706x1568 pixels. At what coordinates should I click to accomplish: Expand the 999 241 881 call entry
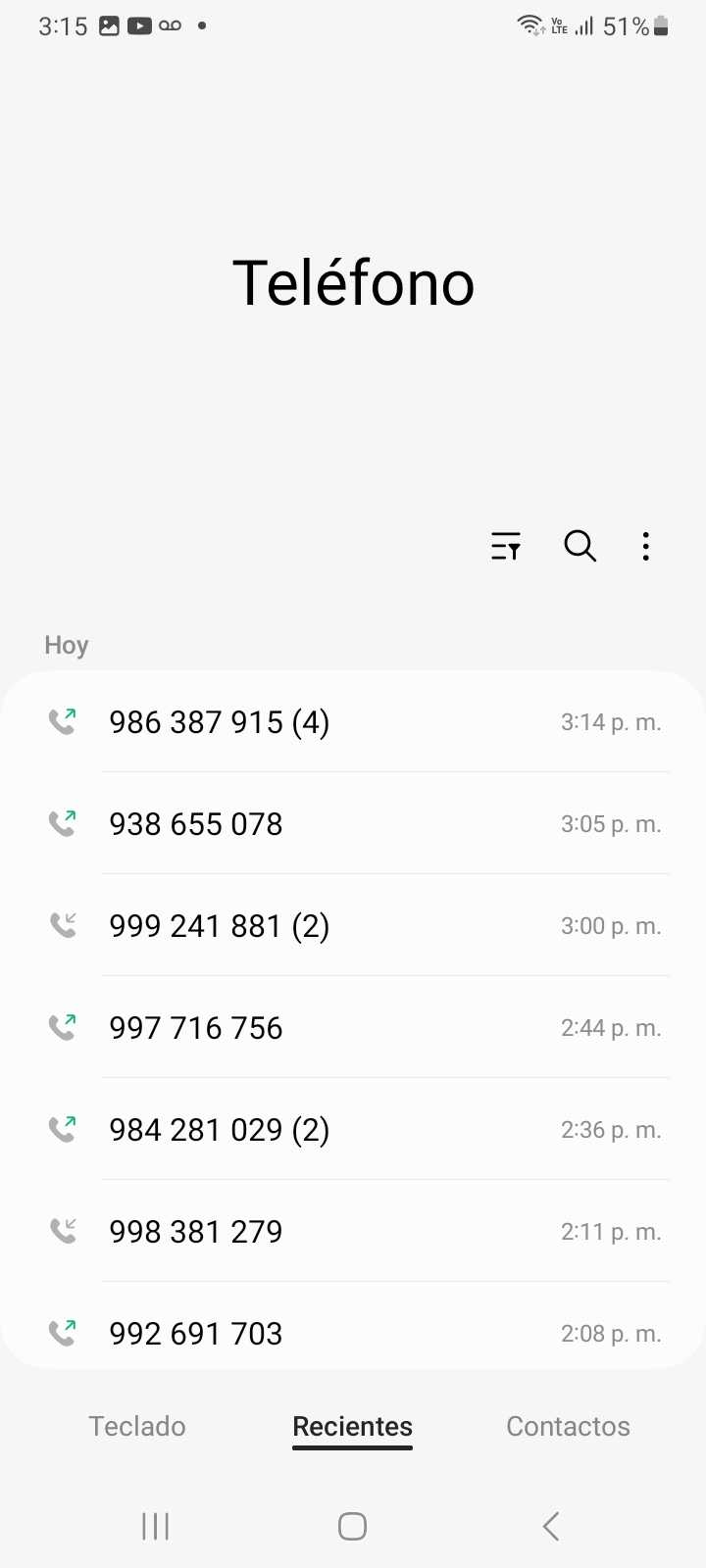[353, 926]
